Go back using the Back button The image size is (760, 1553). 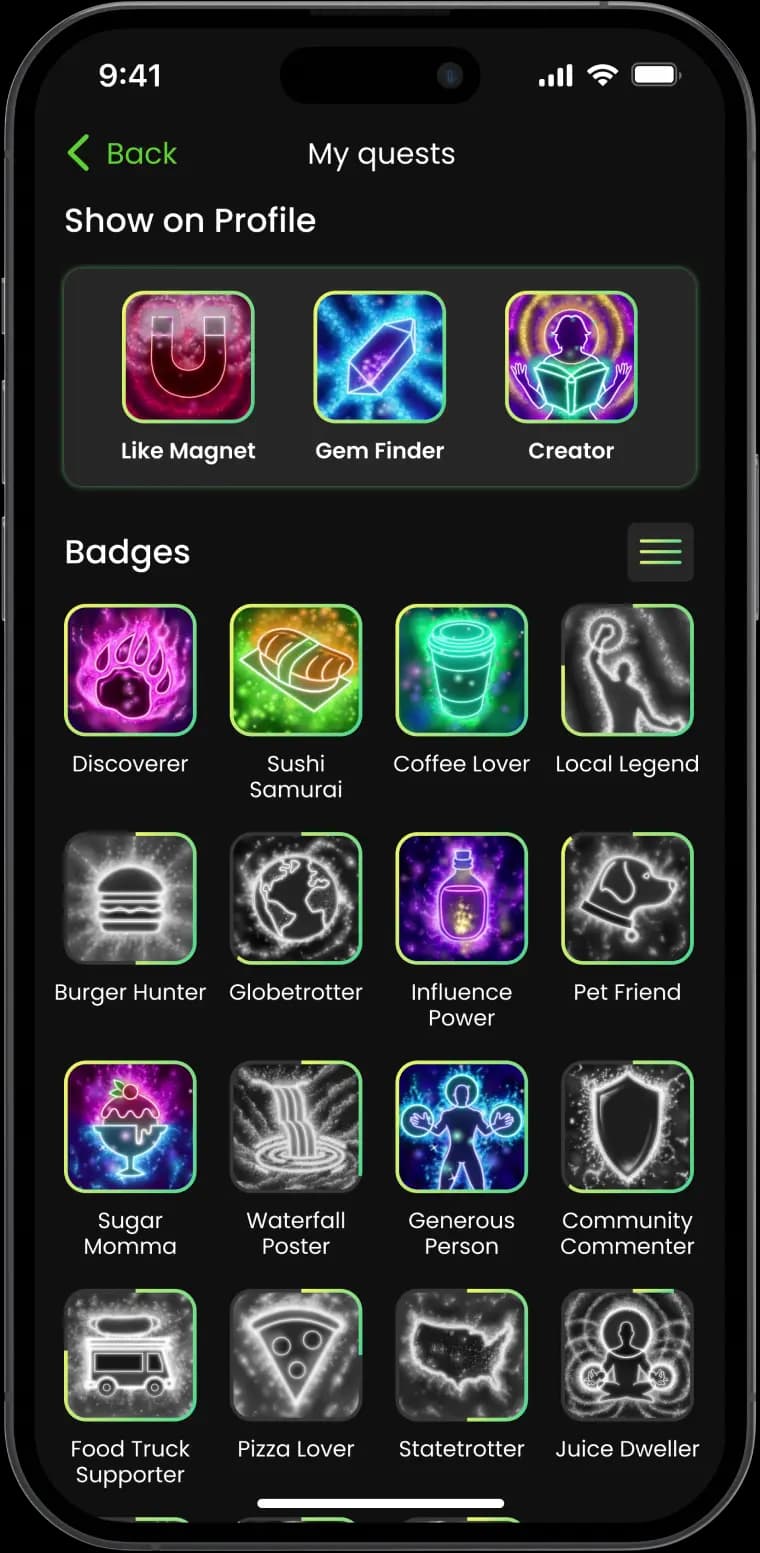coord(122,154)
